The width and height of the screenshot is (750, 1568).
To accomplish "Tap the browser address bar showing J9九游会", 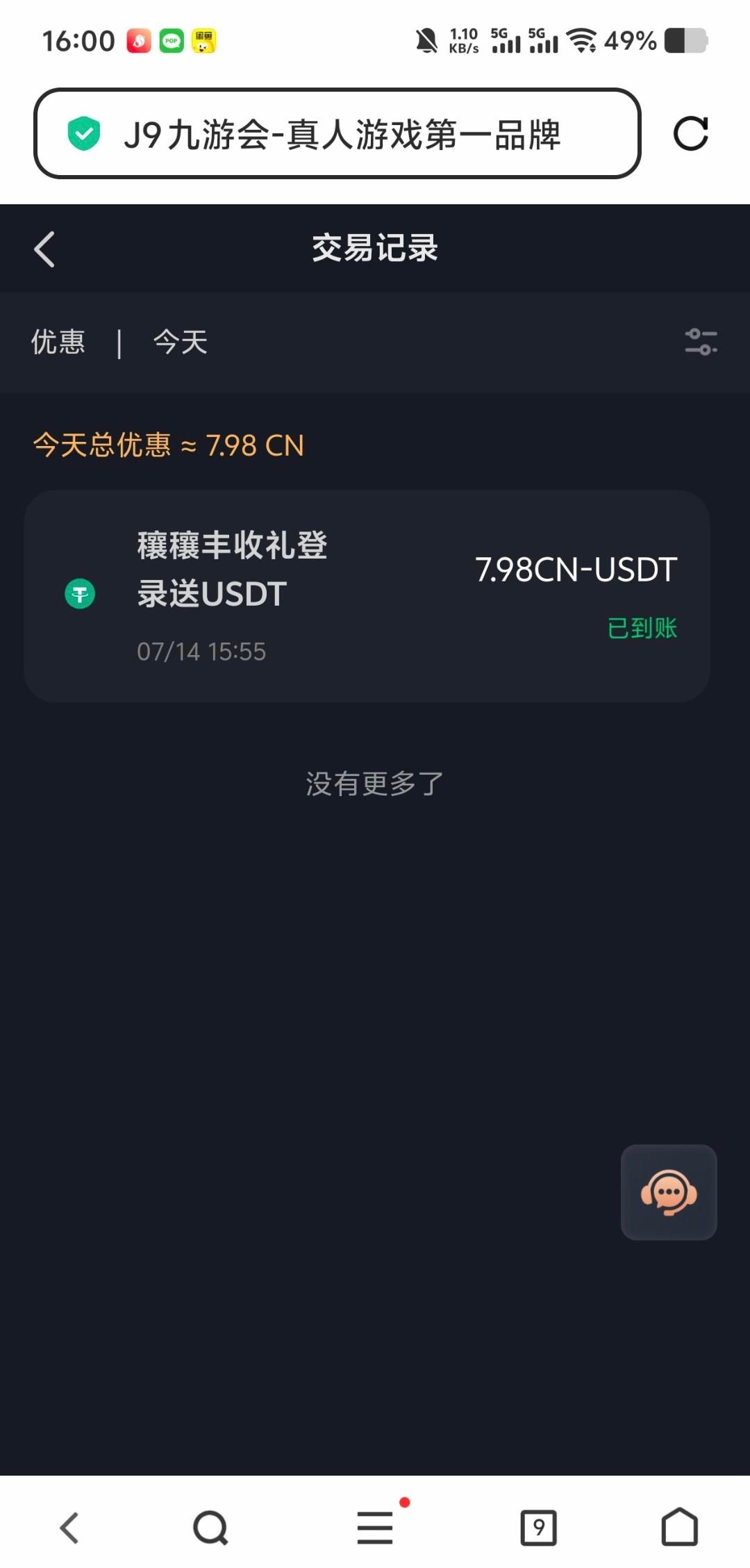I will [x=337, y=133].
